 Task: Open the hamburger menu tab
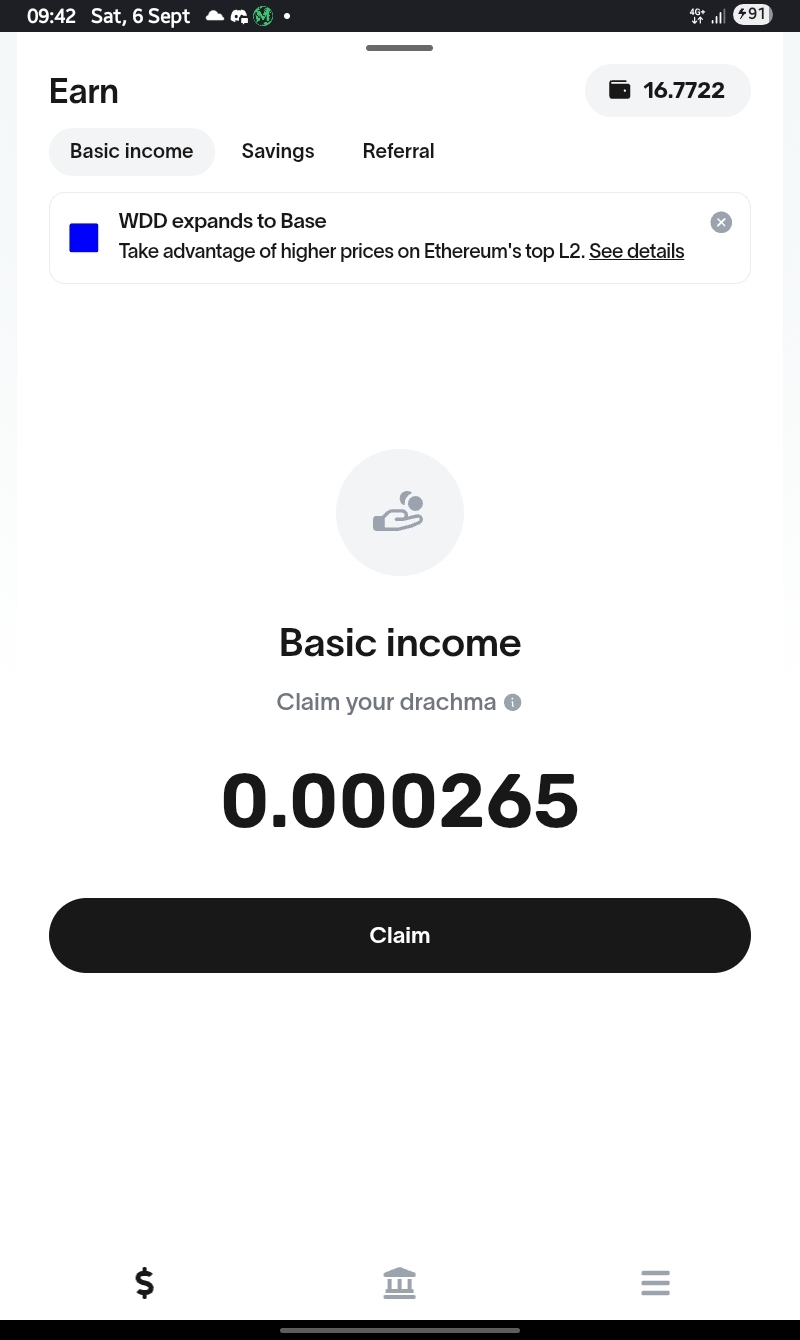[655, 1282]
